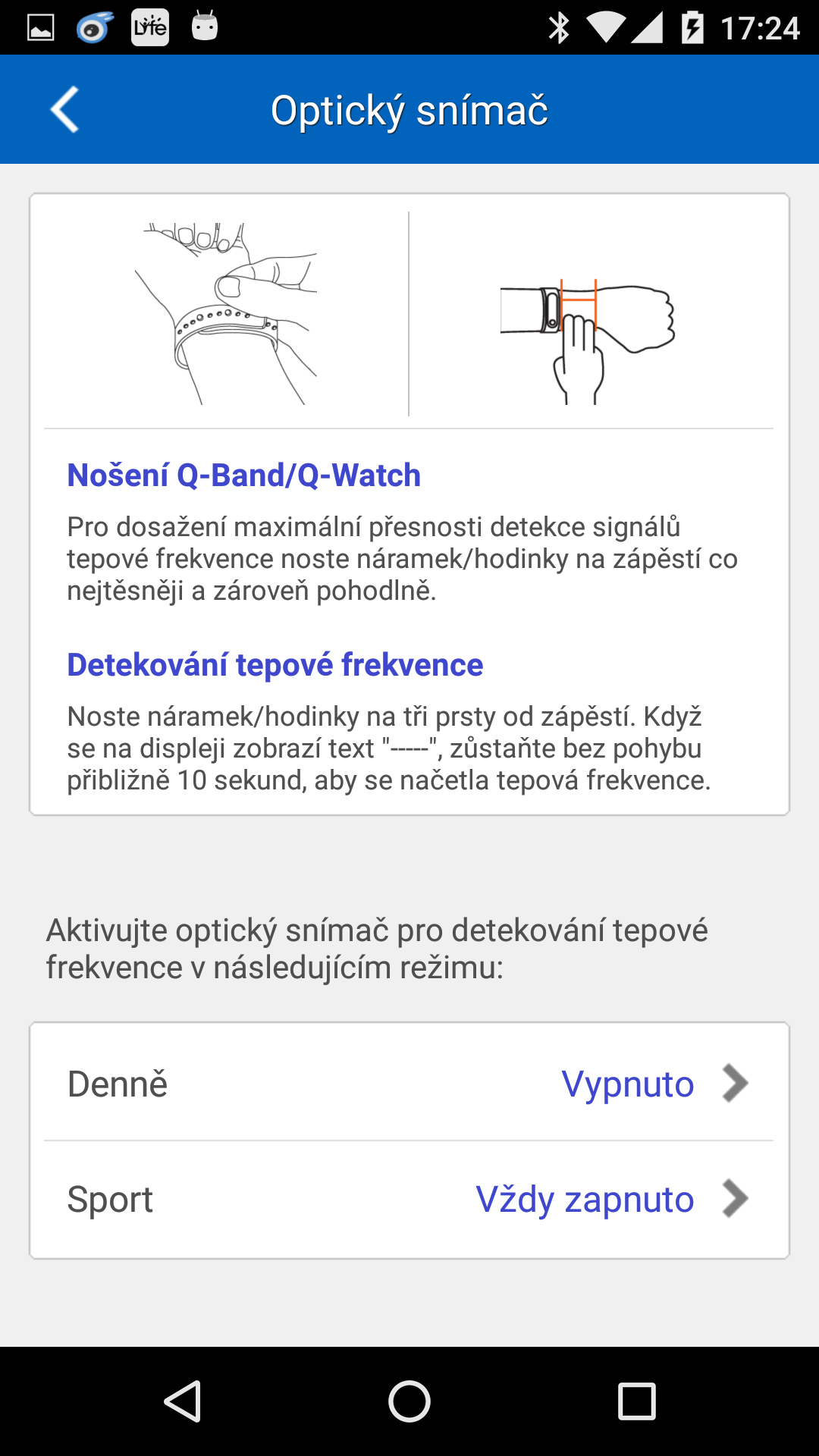
Task: Open the system recent apps view
Action: (x=636, y=1401)
